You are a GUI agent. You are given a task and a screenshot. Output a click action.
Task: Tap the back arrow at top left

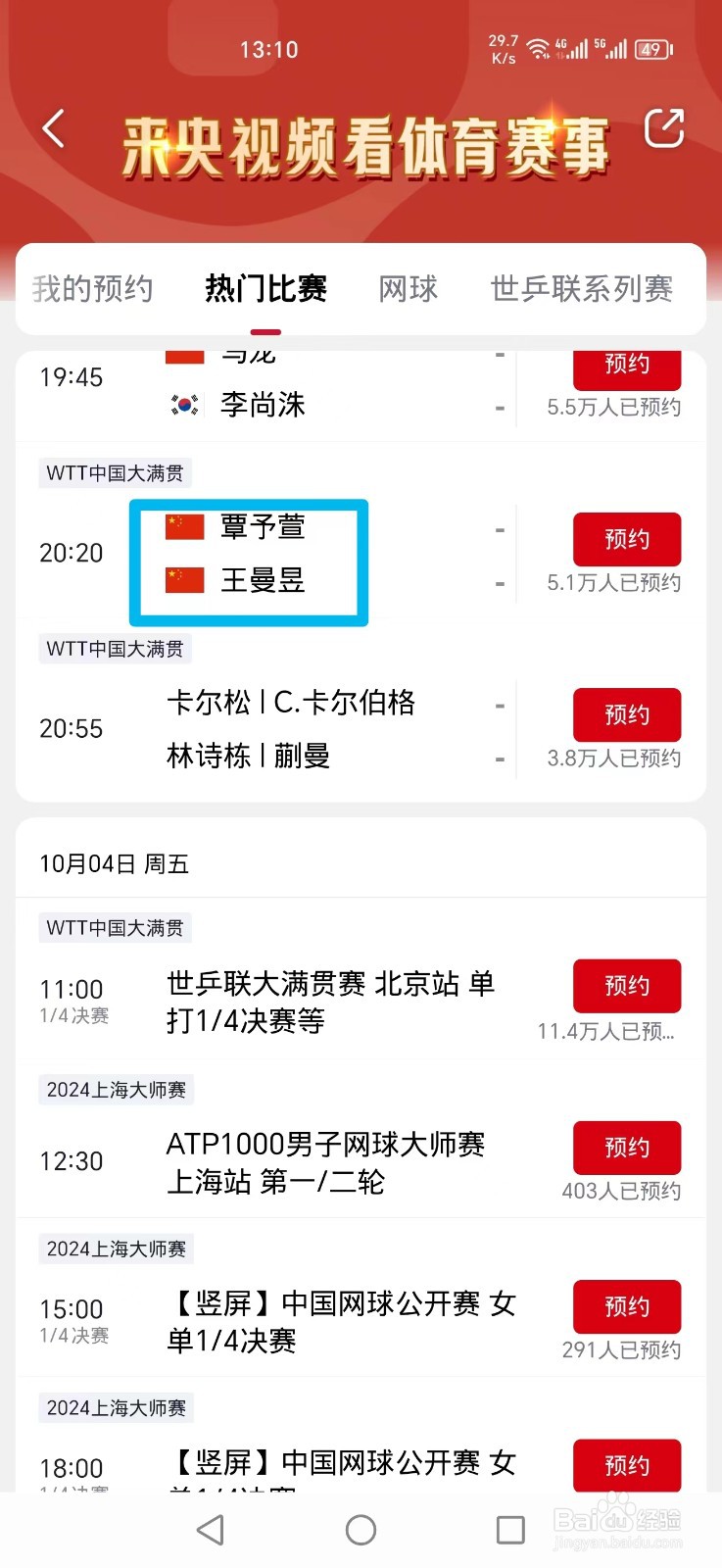[x=53, y=128]
